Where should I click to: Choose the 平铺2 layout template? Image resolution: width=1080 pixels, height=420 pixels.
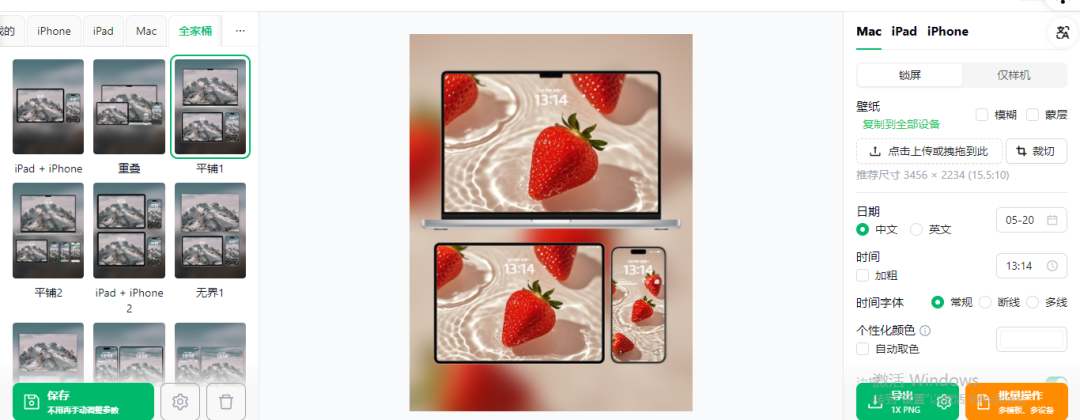coord(48,231)
